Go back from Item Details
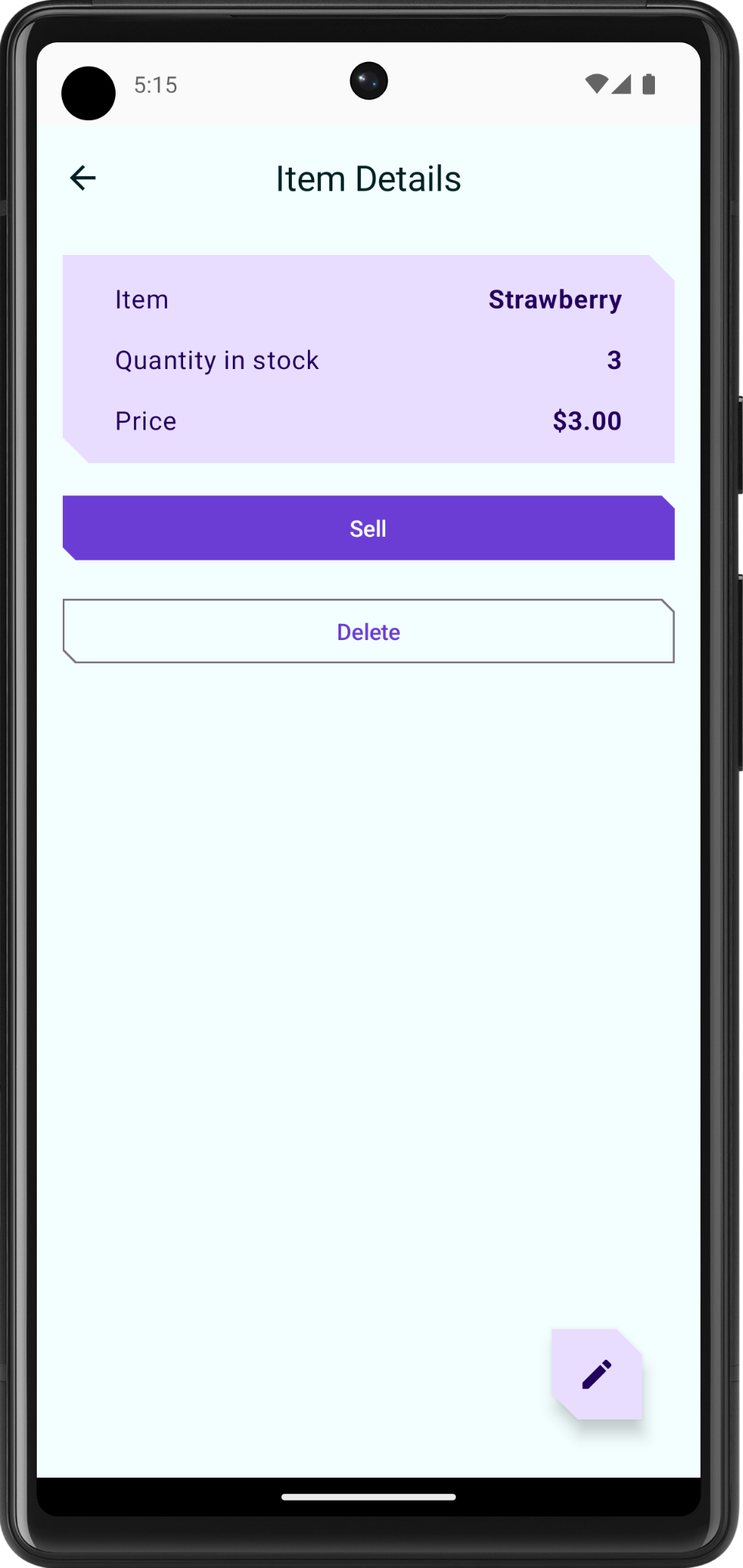743x1568 pixels. click(x=83, y=178)
